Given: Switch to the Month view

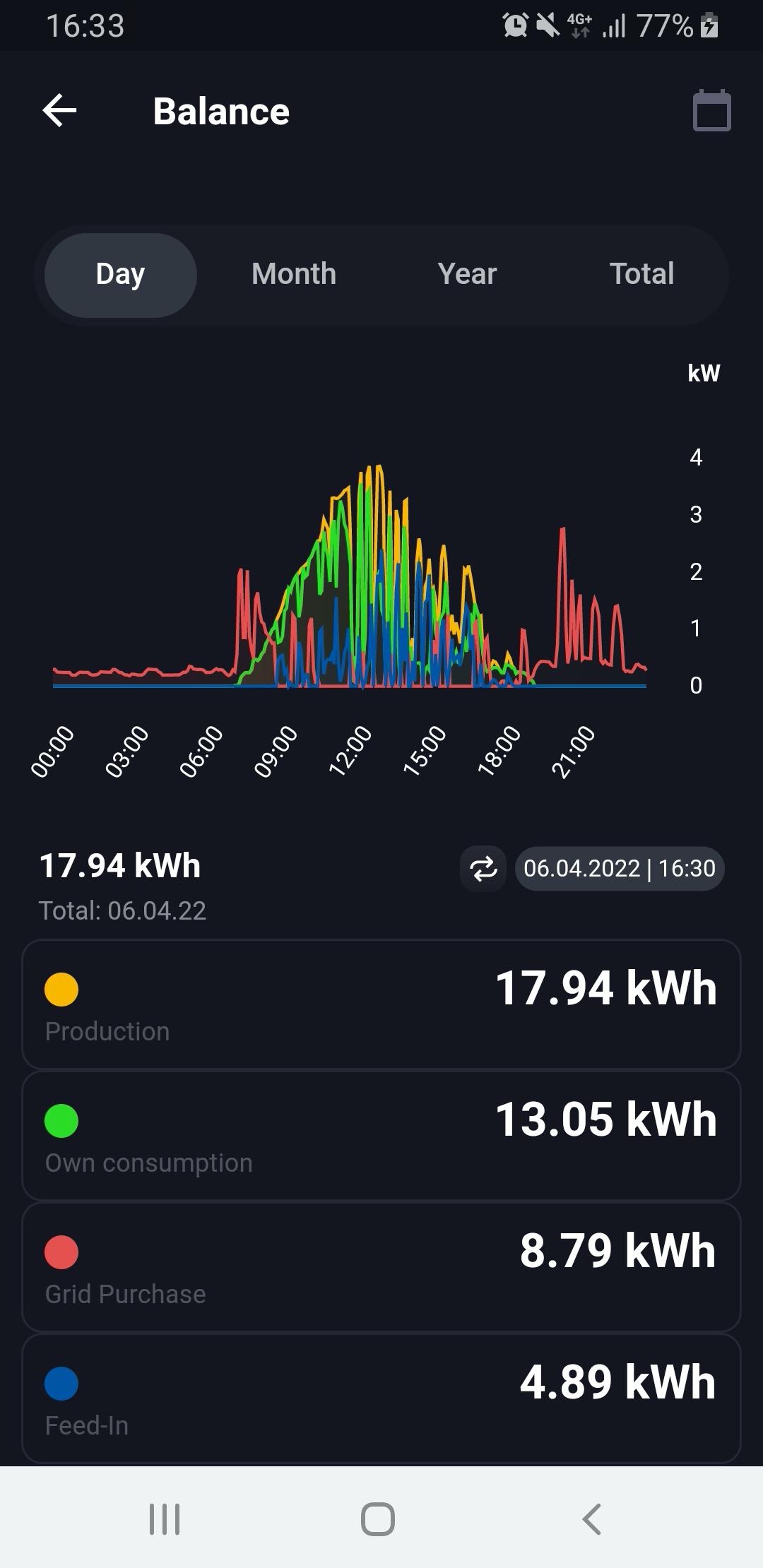Looking at the screenshot, I should click(x=294, y=274).
